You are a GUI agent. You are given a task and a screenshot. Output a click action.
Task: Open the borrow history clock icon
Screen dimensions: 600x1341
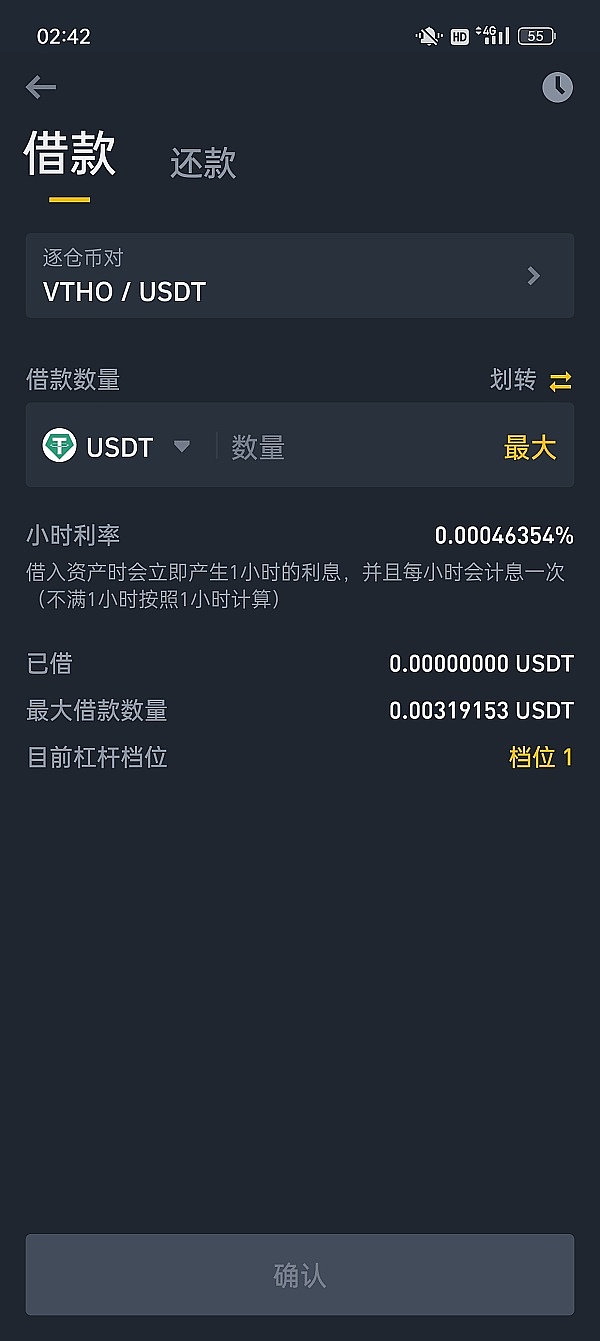(x=557, y=88)
